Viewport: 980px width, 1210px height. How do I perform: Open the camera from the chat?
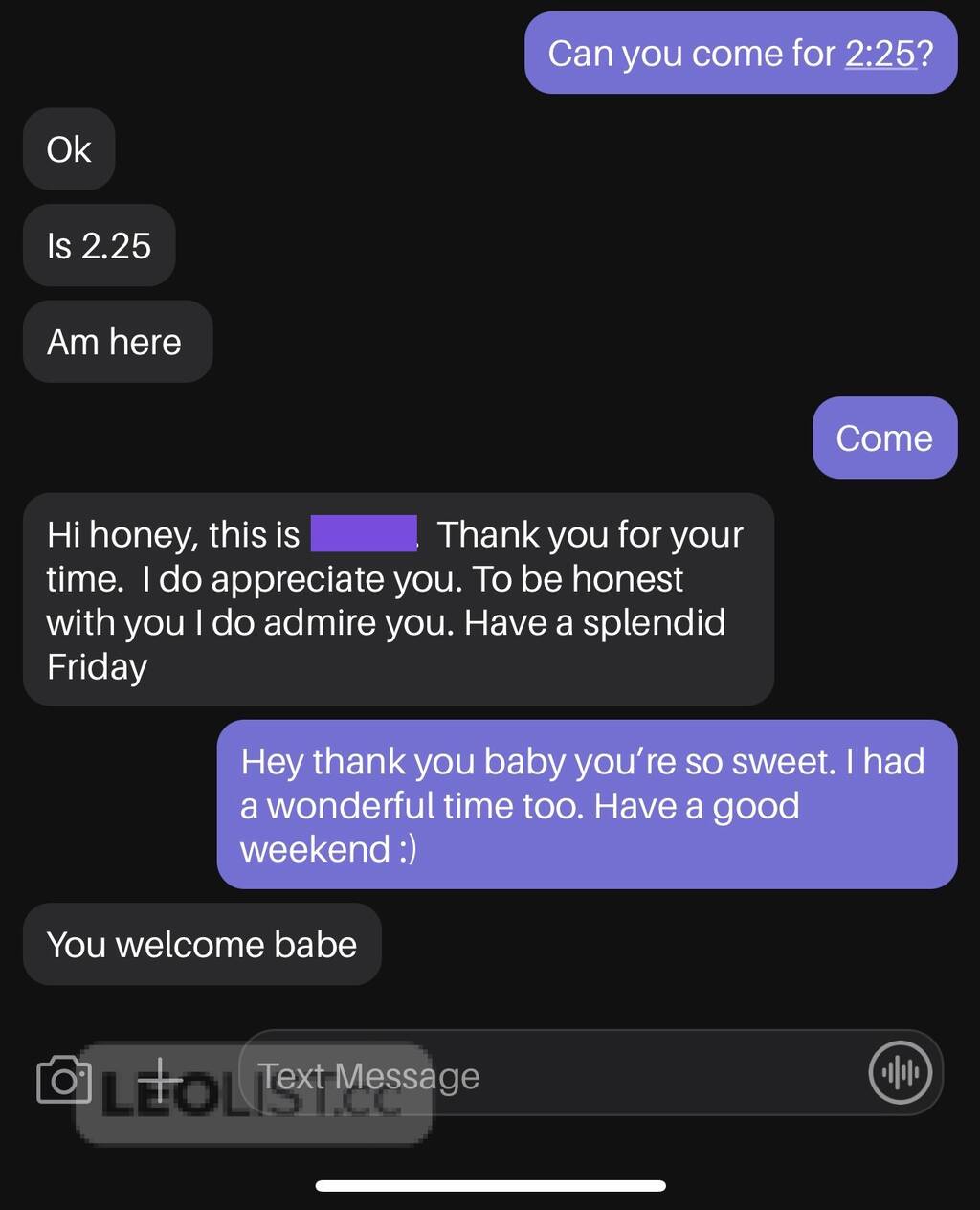pyautogui.click(x=63, y=1080)
